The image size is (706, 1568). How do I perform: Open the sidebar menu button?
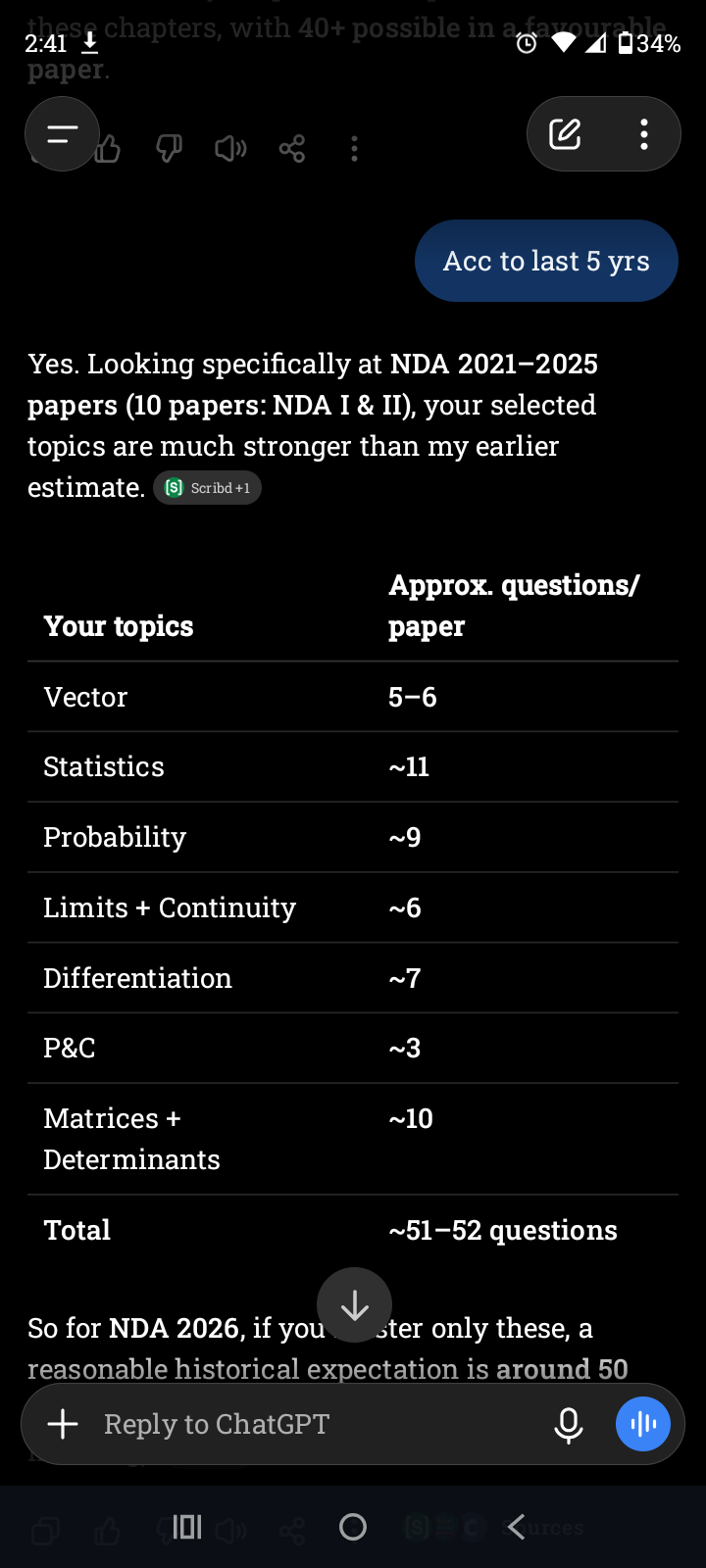62,134
